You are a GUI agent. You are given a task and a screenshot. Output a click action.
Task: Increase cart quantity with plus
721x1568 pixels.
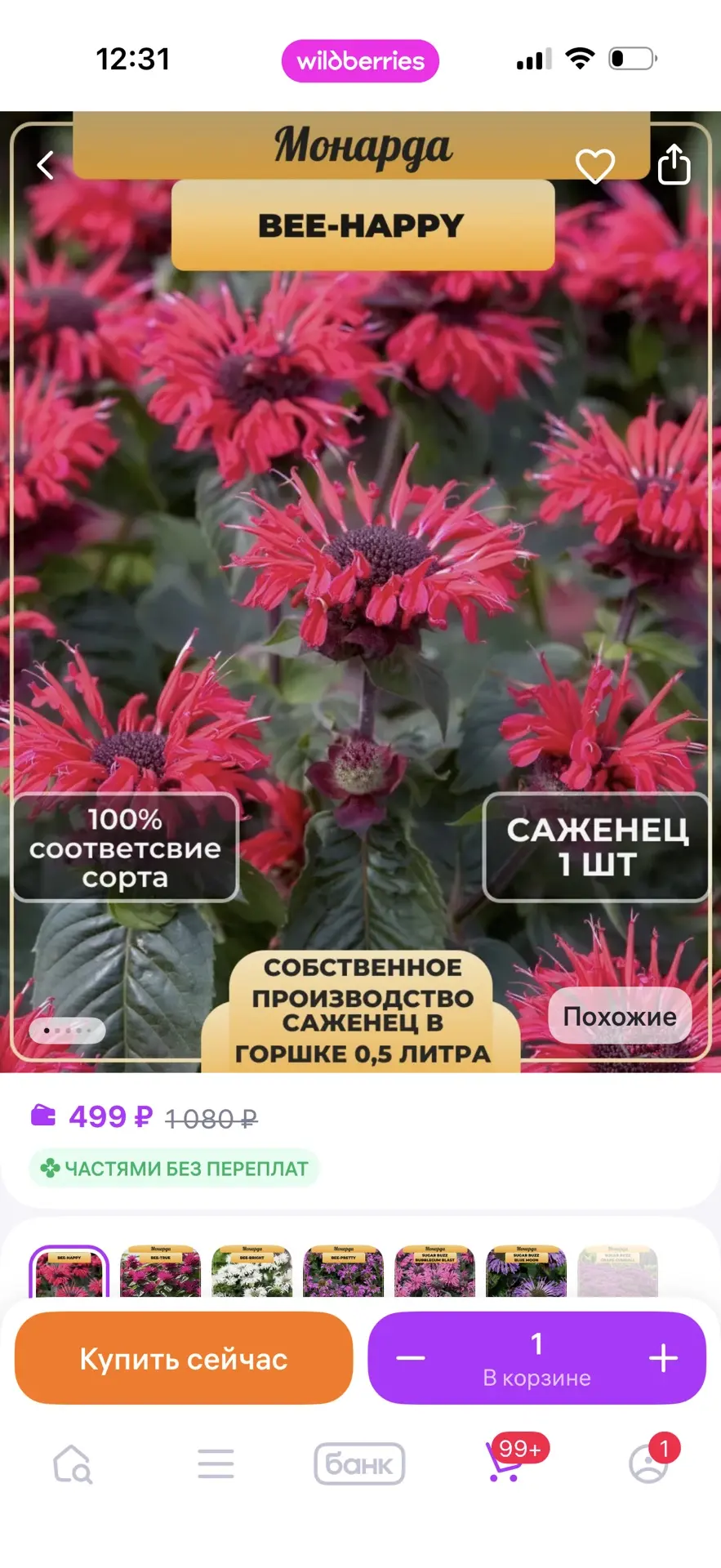pyautogui.click(x=663, y=1359)
